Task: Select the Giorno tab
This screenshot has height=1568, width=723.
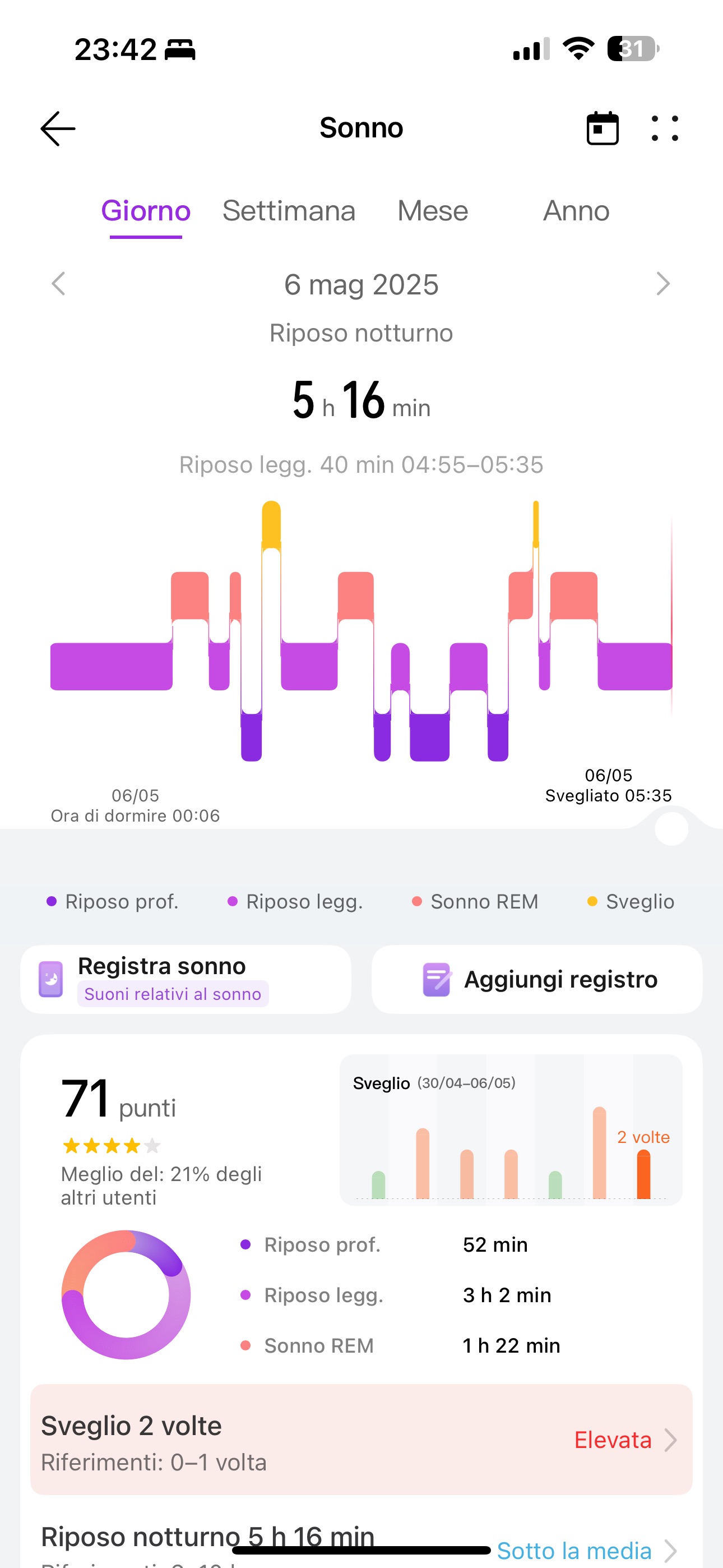Action: coord(146,211)
